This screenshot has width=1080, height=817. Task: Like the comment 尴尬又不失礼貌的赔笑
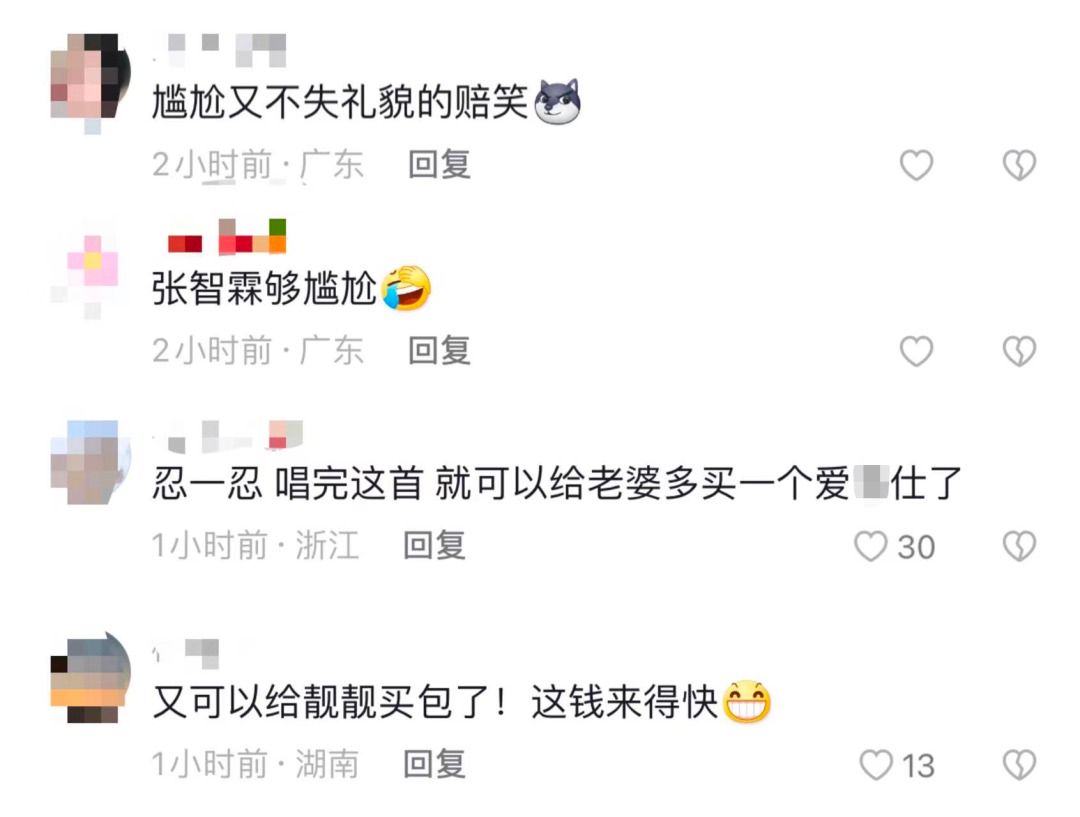tap(916, 165)
